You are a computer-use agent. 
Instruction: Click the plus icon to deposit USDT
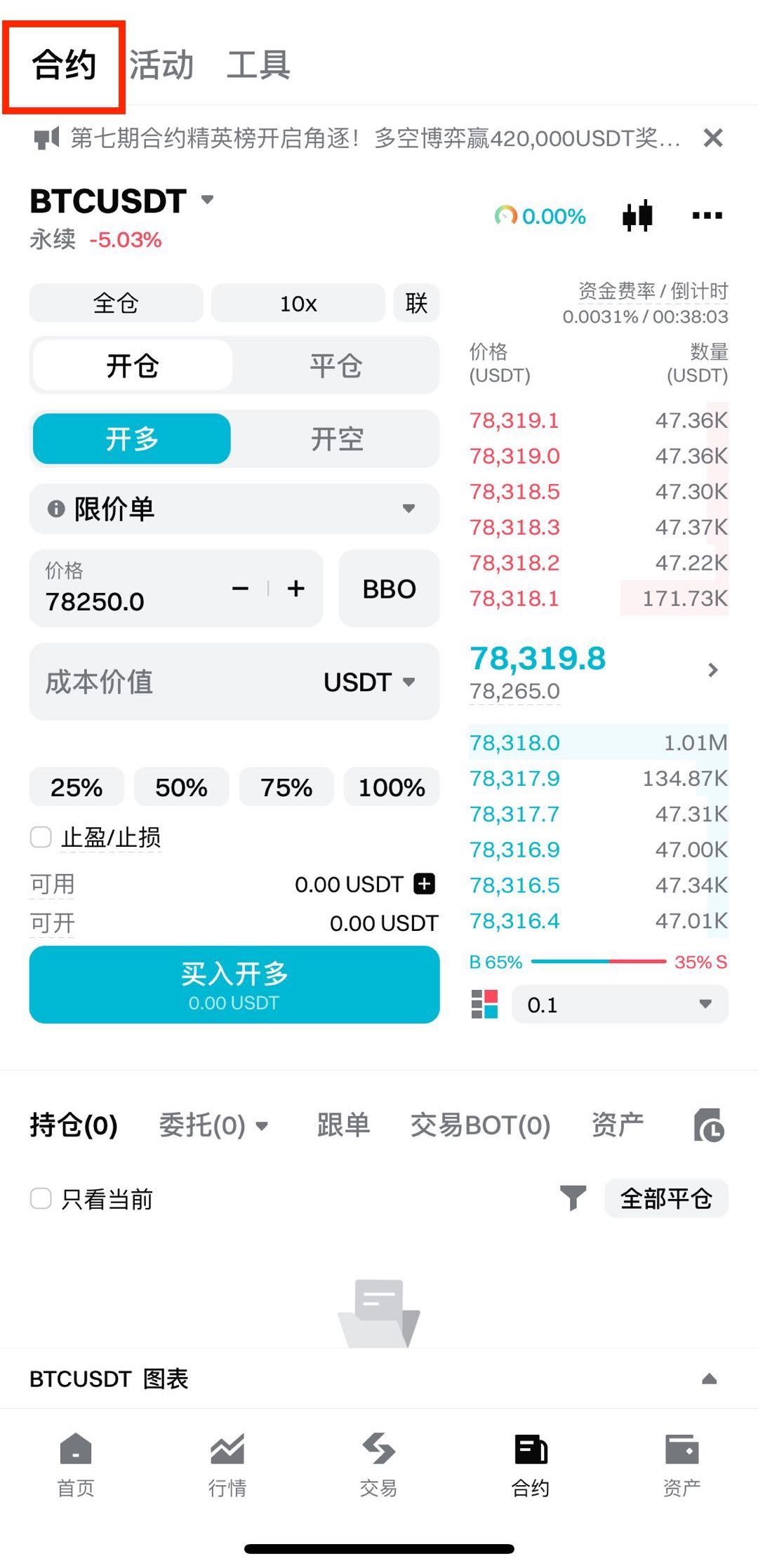coord(423,885)
